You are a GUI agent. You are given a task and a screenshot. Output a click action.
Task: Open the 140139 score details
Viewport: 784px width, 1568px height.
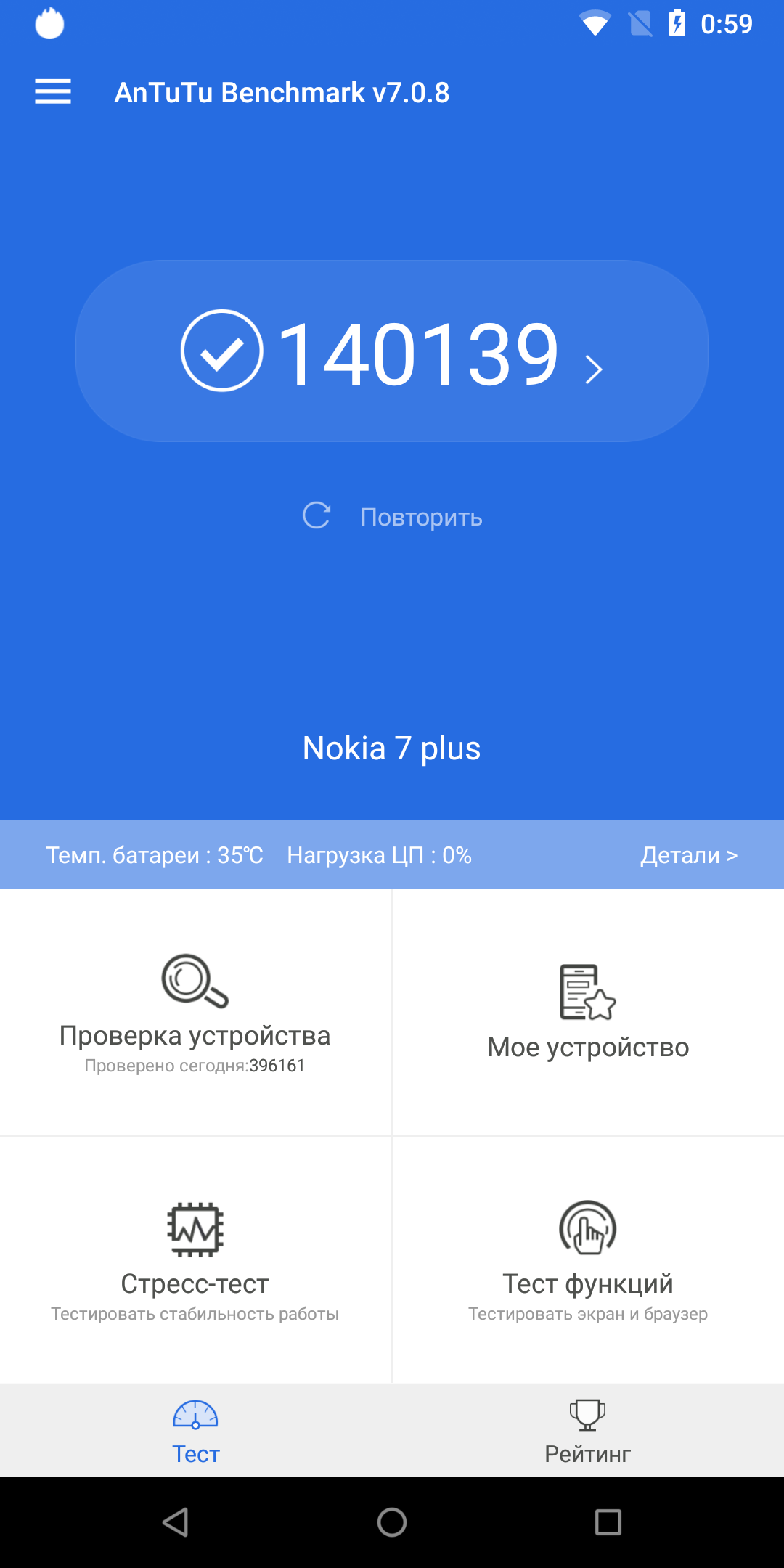tap(392, 353)
